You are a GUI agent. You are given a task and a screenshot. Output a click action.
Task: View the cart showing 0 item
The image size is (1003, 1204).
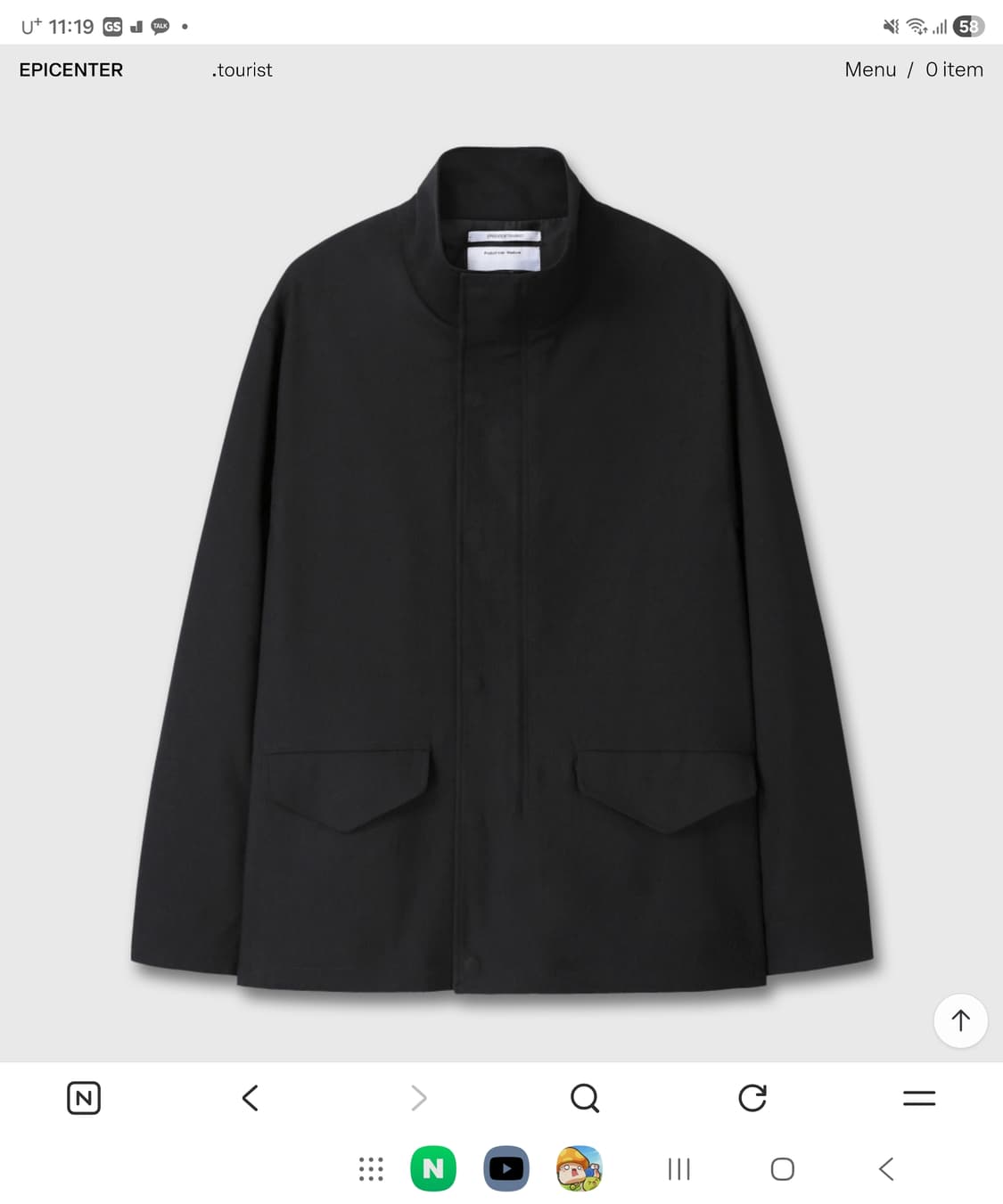pos(954,70)
